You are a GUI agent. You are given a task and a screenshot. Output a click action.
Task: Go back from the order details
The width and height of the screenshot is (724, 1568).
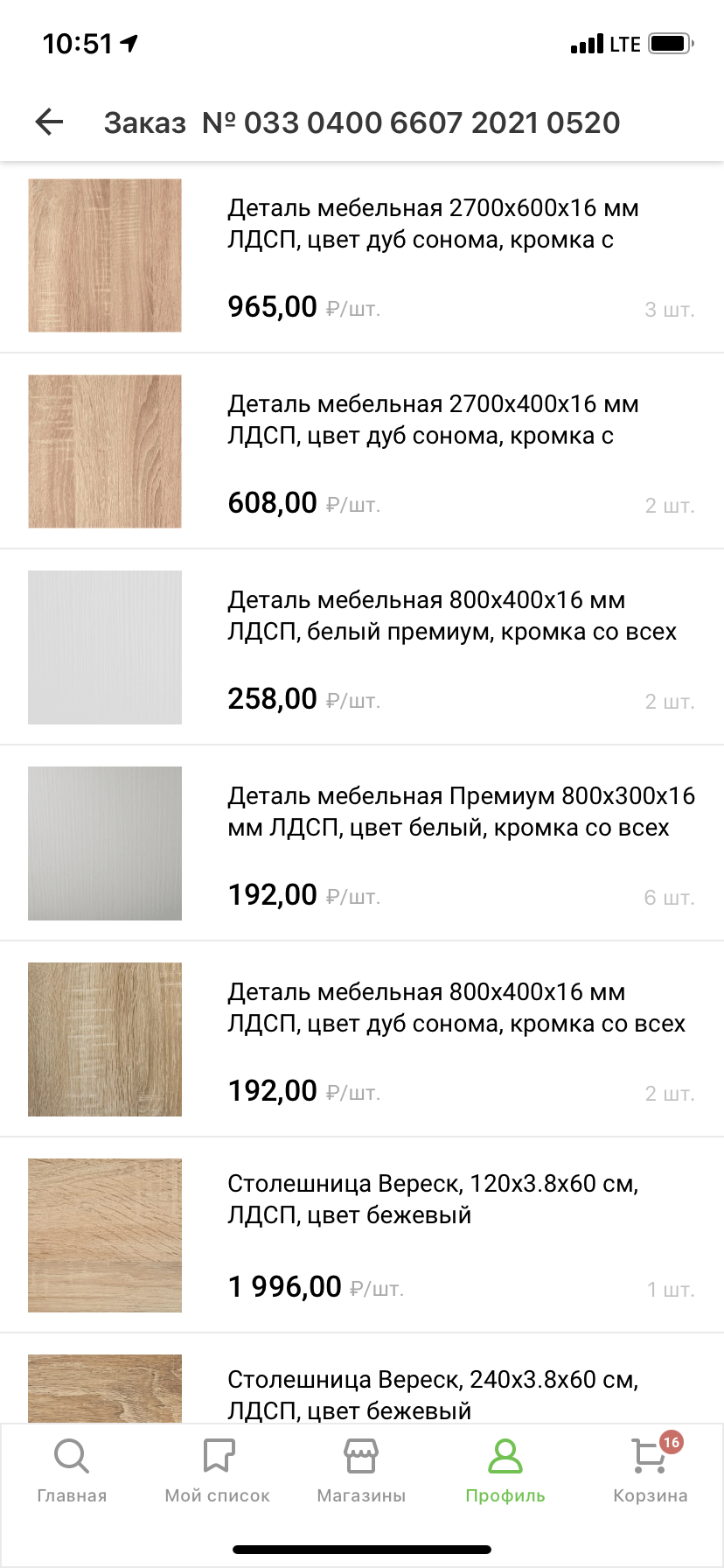pos(49,122)
